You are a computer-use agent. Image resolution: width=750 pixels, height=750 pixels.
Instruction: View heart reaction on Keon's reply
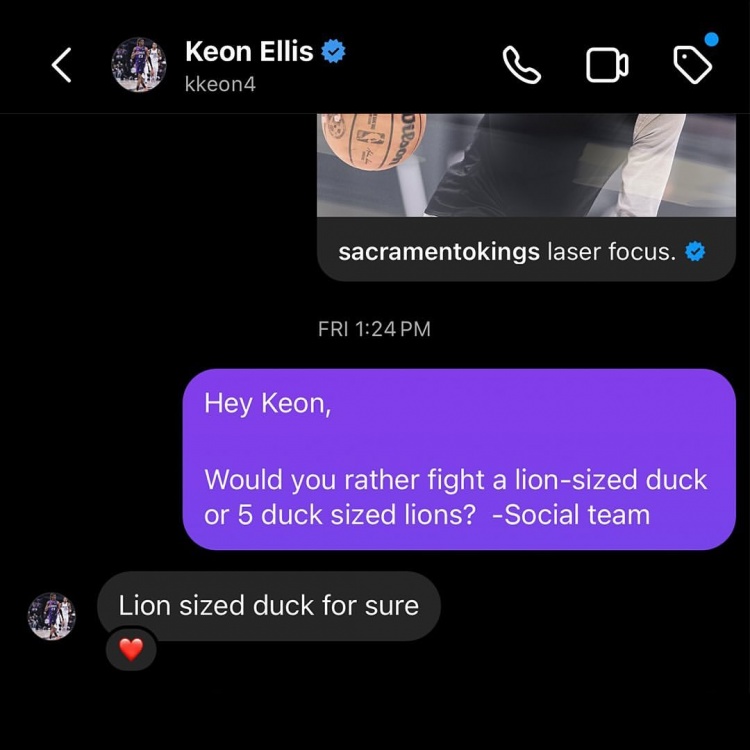click(131, 650)
